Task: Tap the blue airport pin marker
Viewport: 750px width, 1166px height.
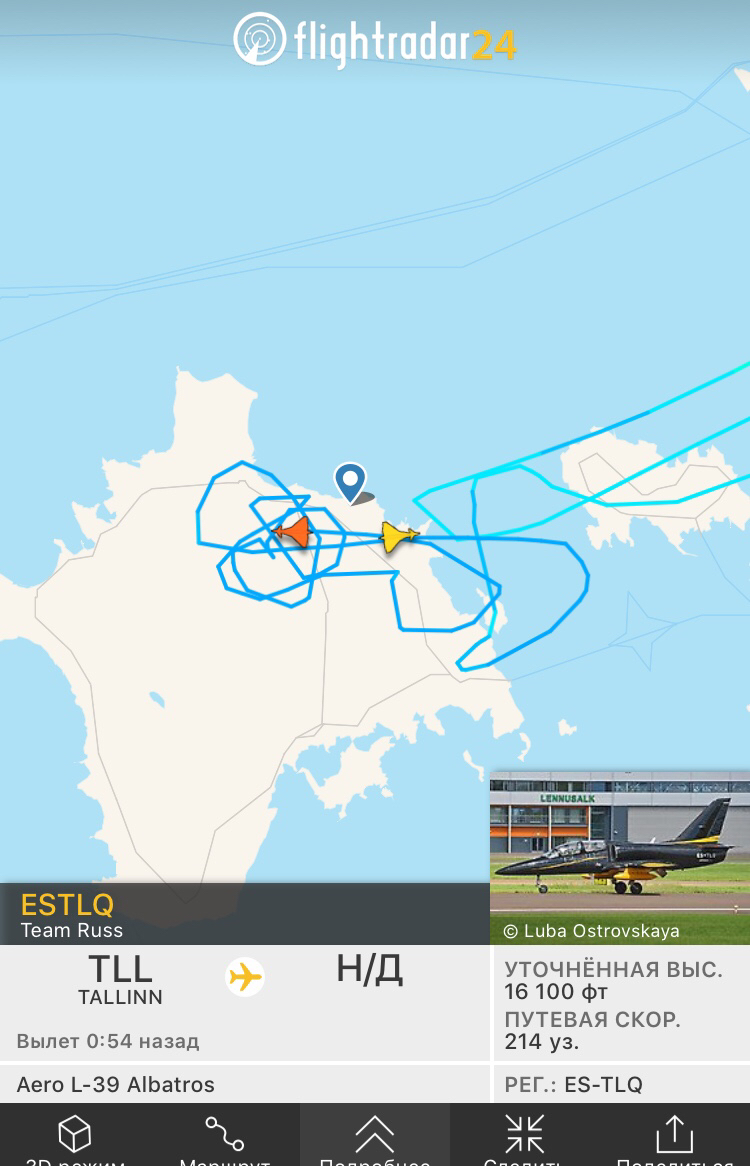Action: pyautogui.click(x=350, y=481)
